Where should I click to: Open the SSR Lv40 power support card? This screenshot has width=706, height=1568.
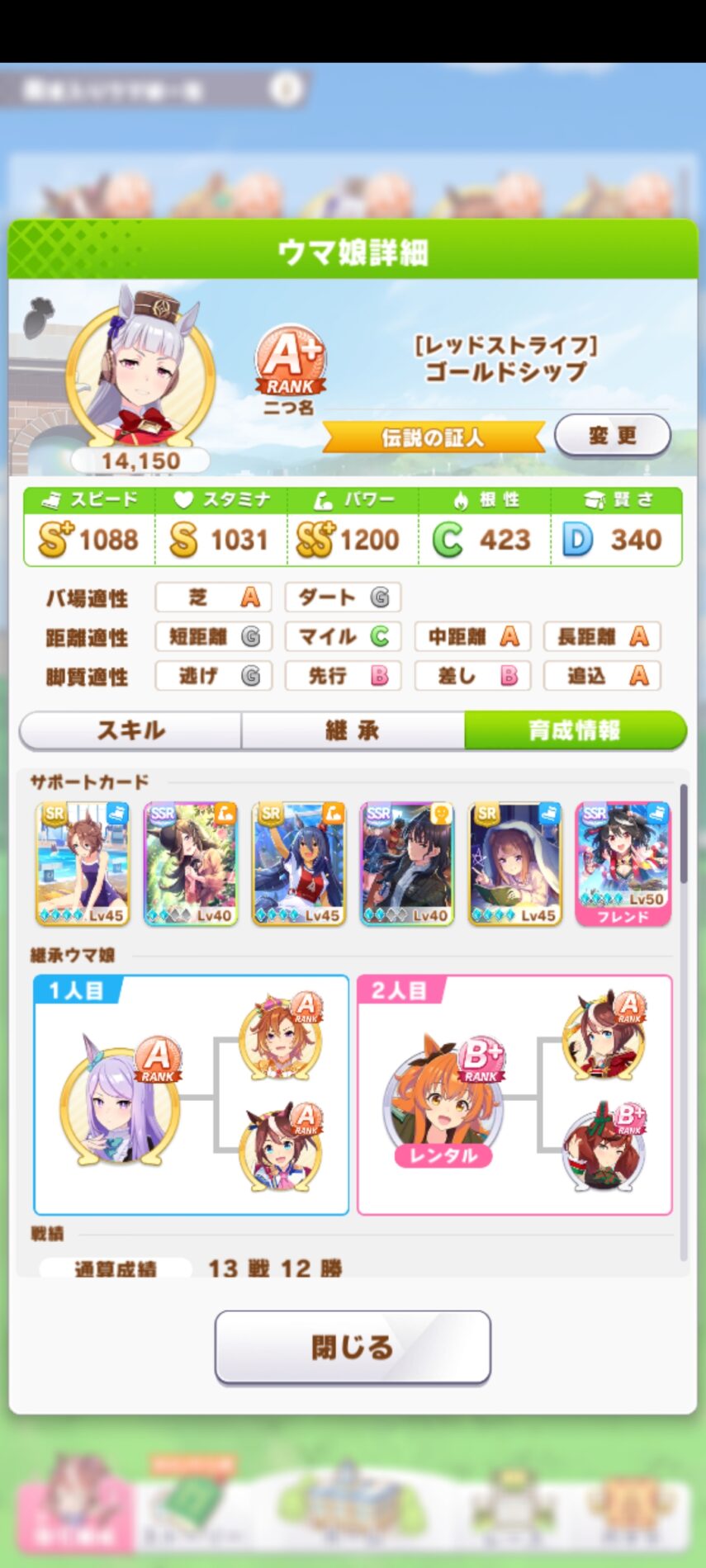pyautogui.click(x=191, y=862)
